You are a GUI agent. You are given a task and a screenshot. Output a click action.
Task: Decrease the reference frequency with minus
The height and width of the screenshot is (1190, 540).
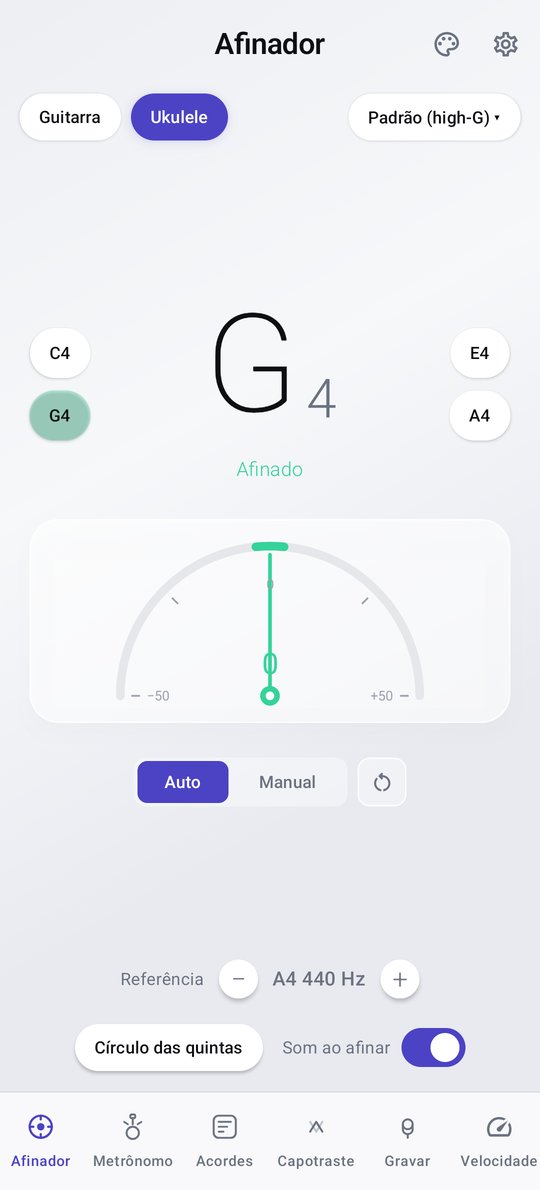point(239,979)
